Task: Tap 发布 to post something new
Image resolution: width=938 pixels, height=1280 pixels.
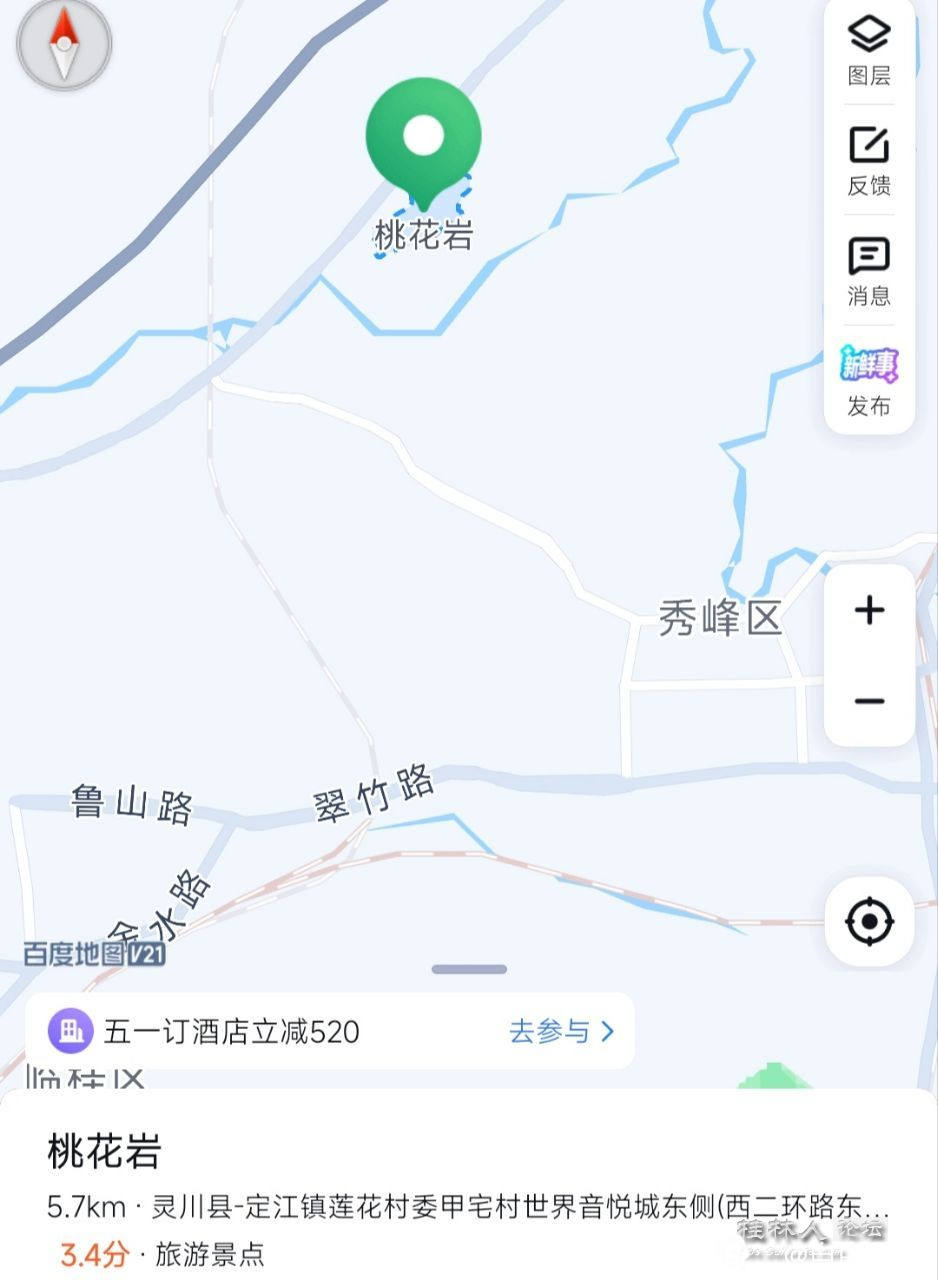Action: [868, 380]
